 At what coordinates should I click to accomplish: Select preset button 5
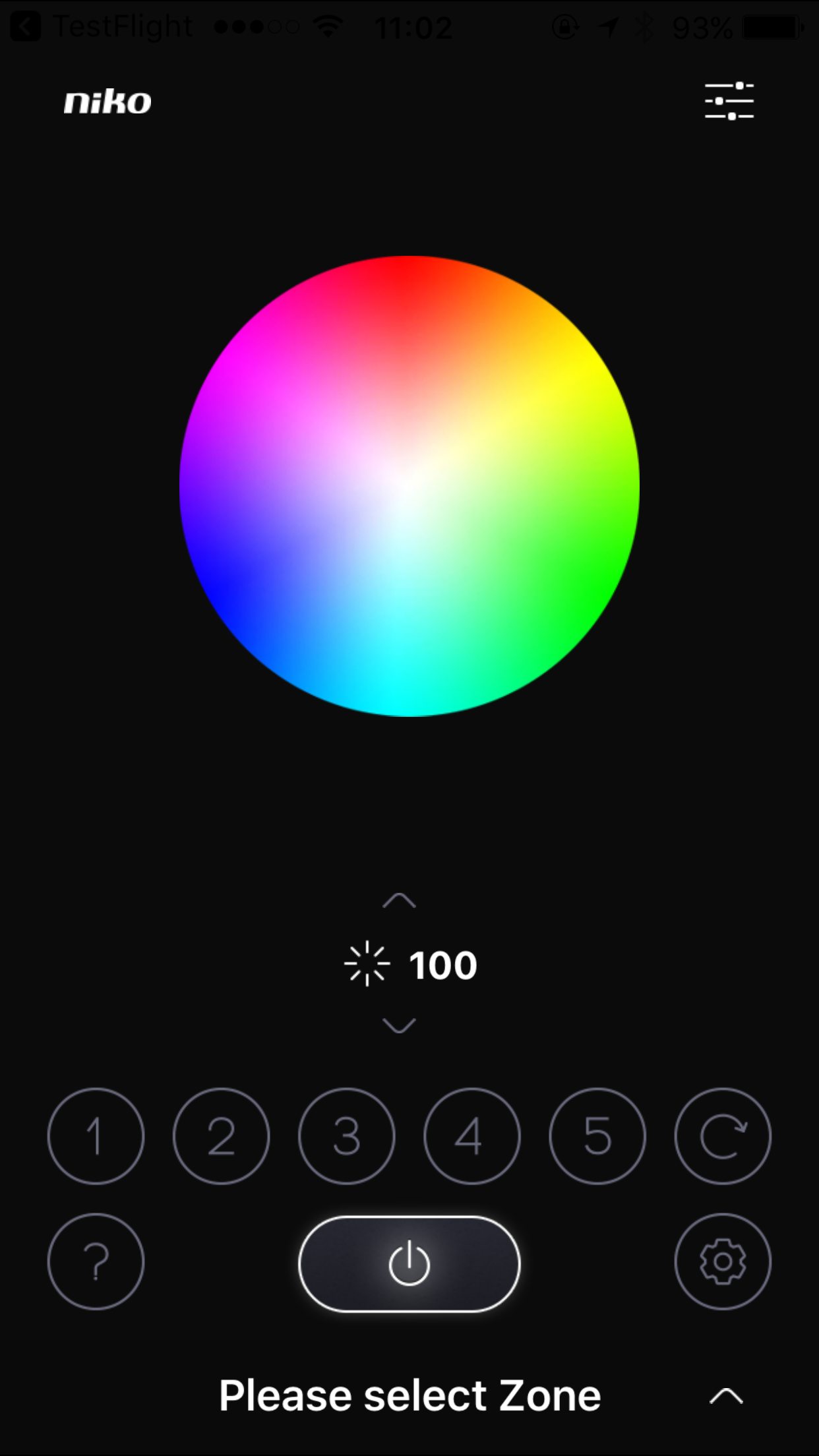pos(597,1136)
